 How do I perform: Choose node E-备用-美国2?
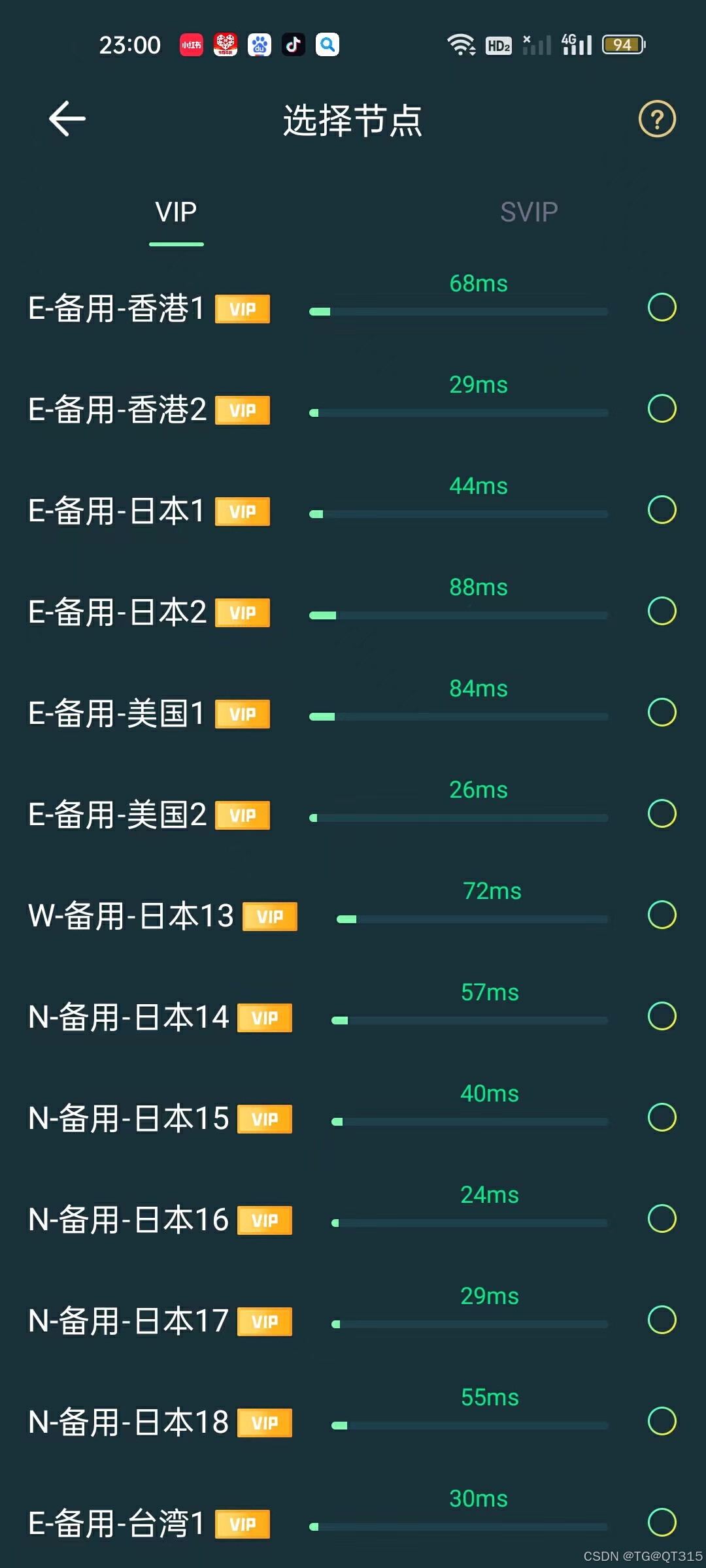click(662, 814)
